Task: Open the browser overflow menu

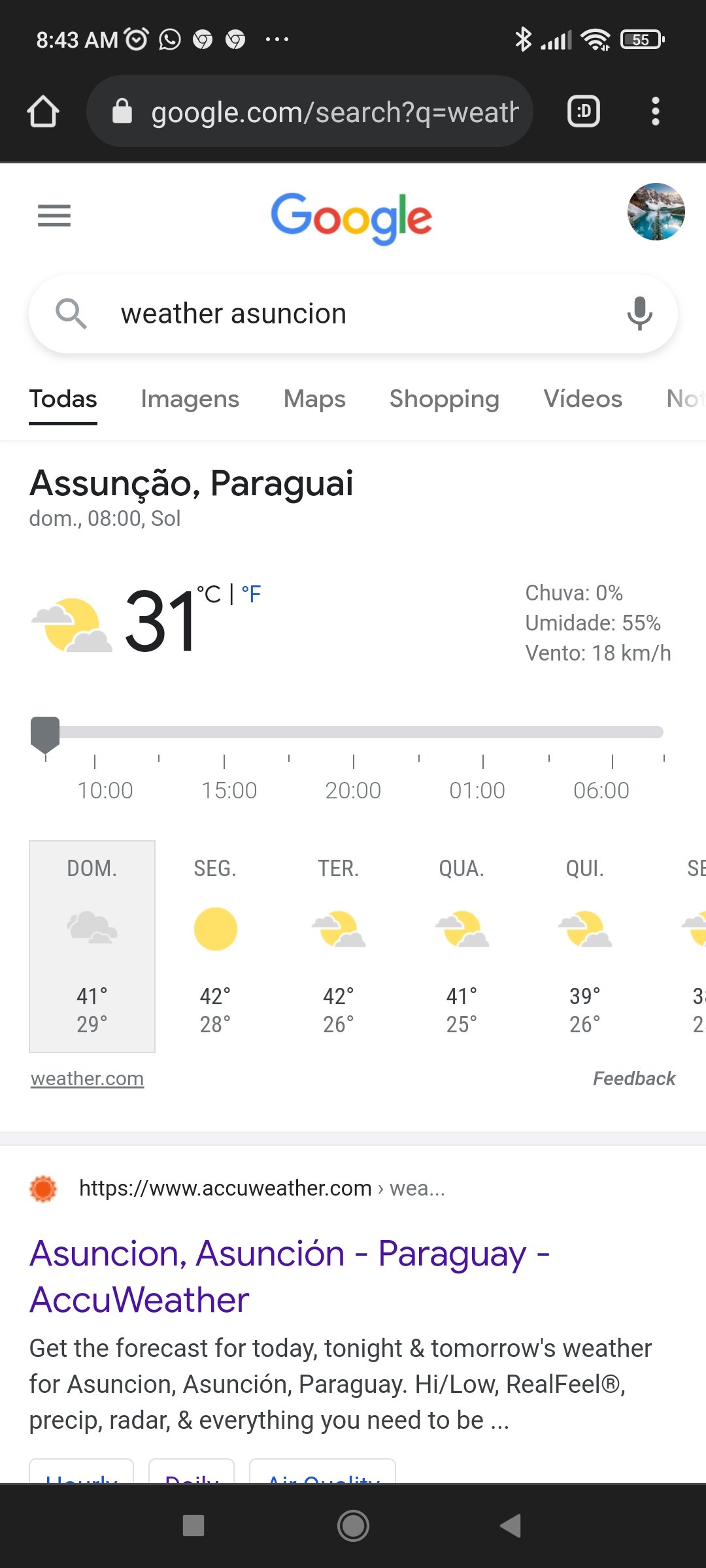Action: [655, 111]
